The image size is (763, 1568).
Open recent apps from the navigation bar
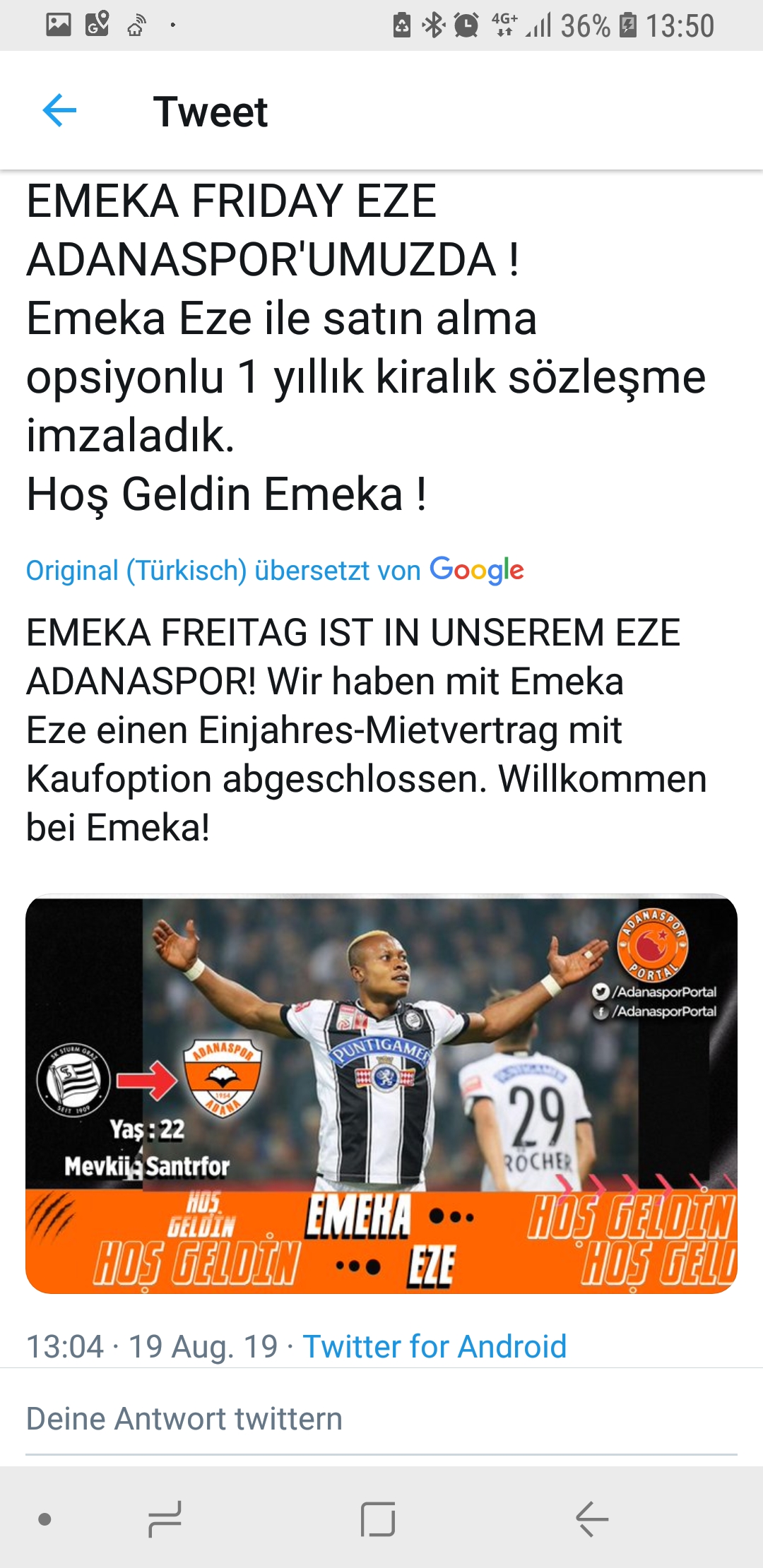[x=165, y=1519]
